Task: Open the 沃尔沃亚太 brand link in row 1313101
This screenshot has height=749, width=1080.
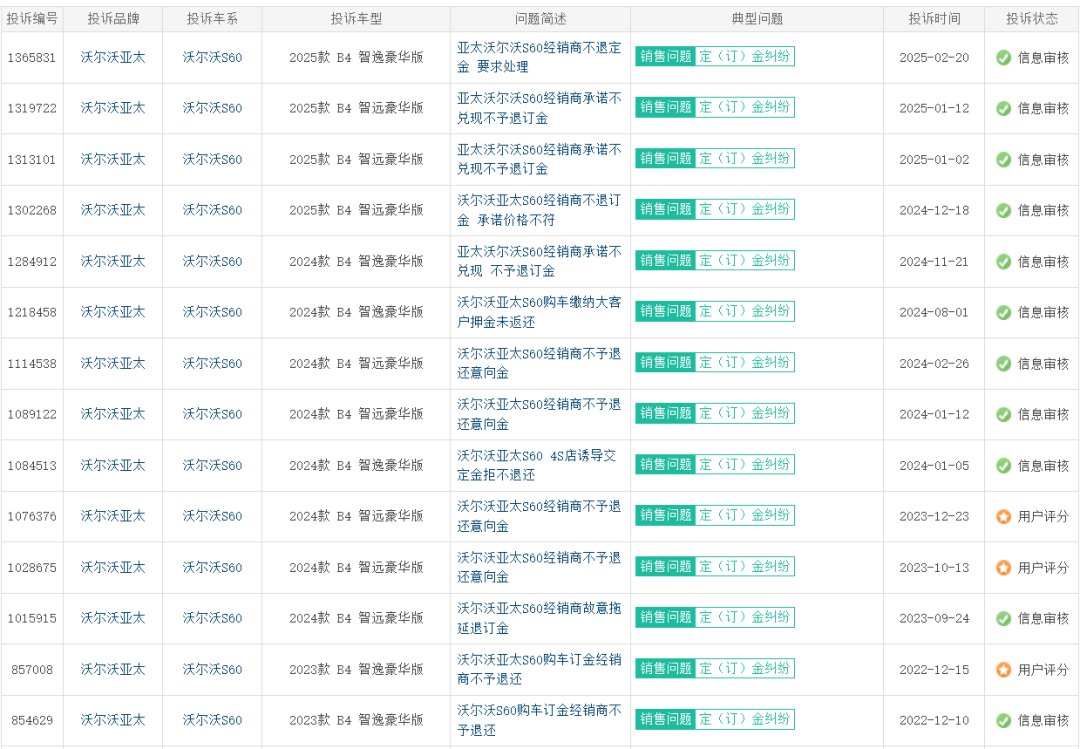Action: point(113,159)
